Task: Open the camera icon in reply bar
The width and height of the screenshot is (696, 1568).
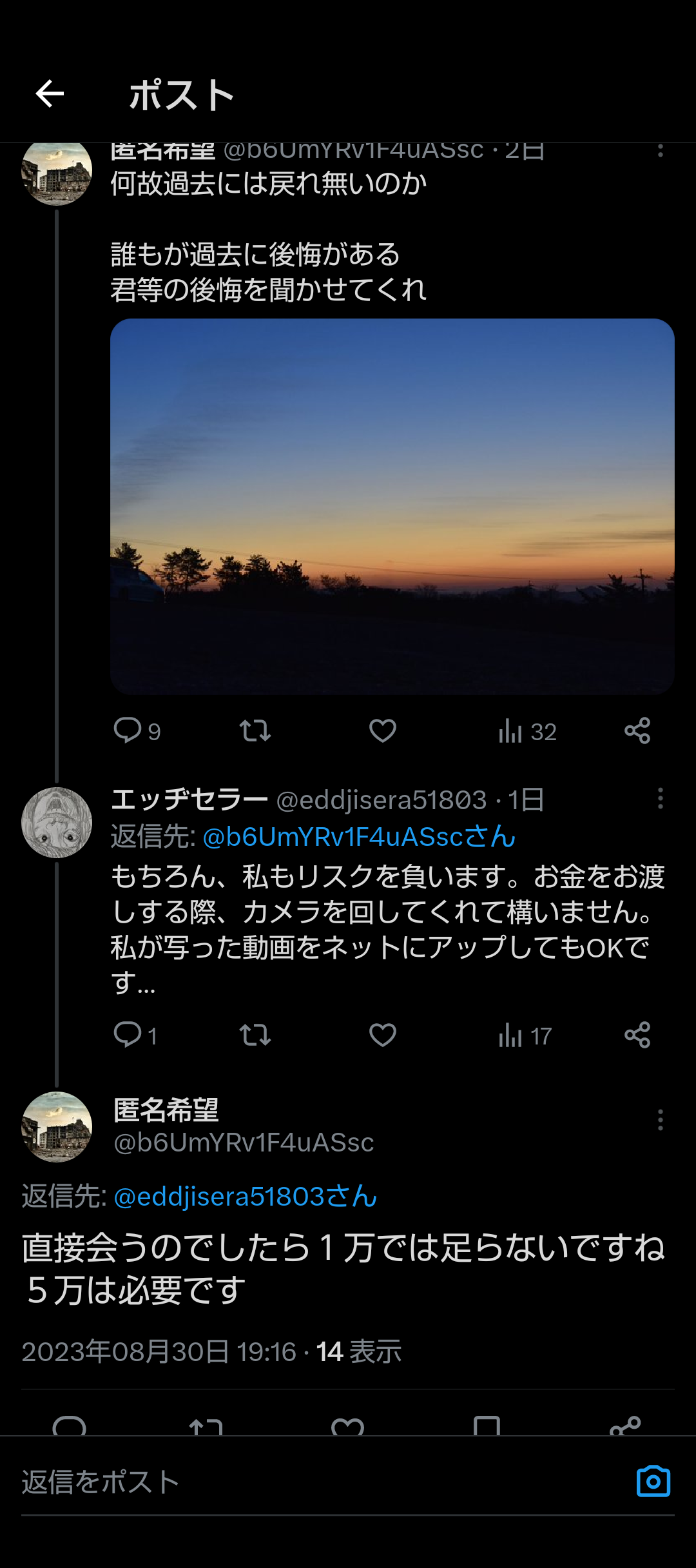Action: coord(653,1481)
